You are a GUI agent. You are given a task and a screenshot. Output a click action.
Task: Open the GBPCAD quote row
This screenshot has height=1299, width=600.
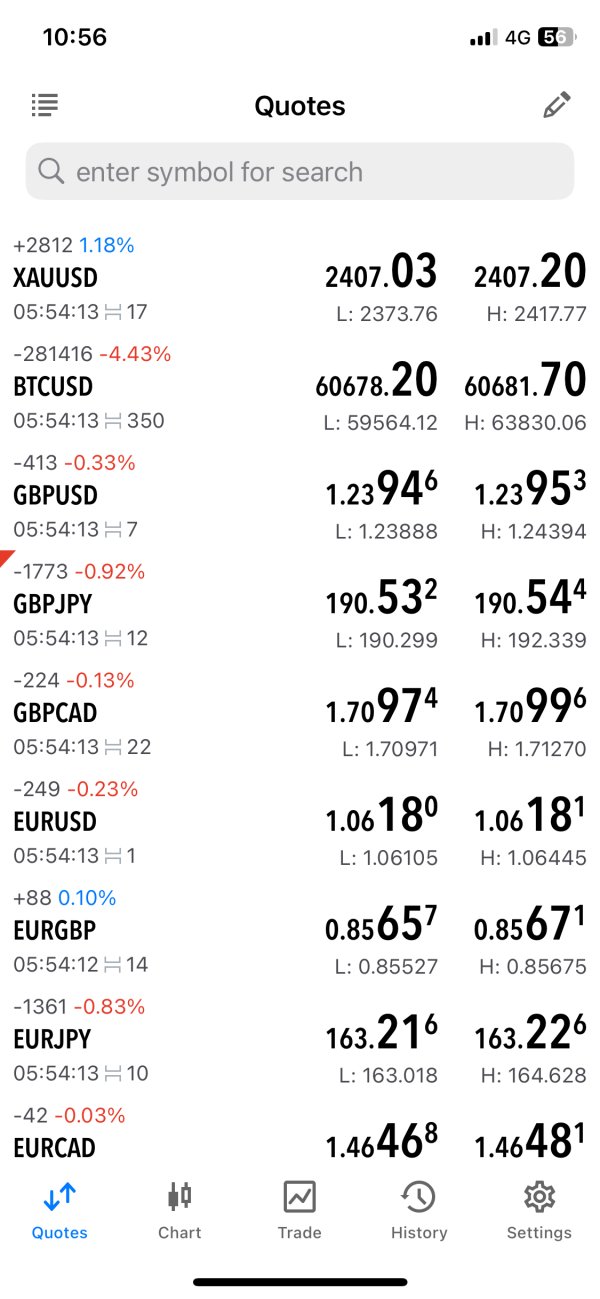click(x=300, y=714)
